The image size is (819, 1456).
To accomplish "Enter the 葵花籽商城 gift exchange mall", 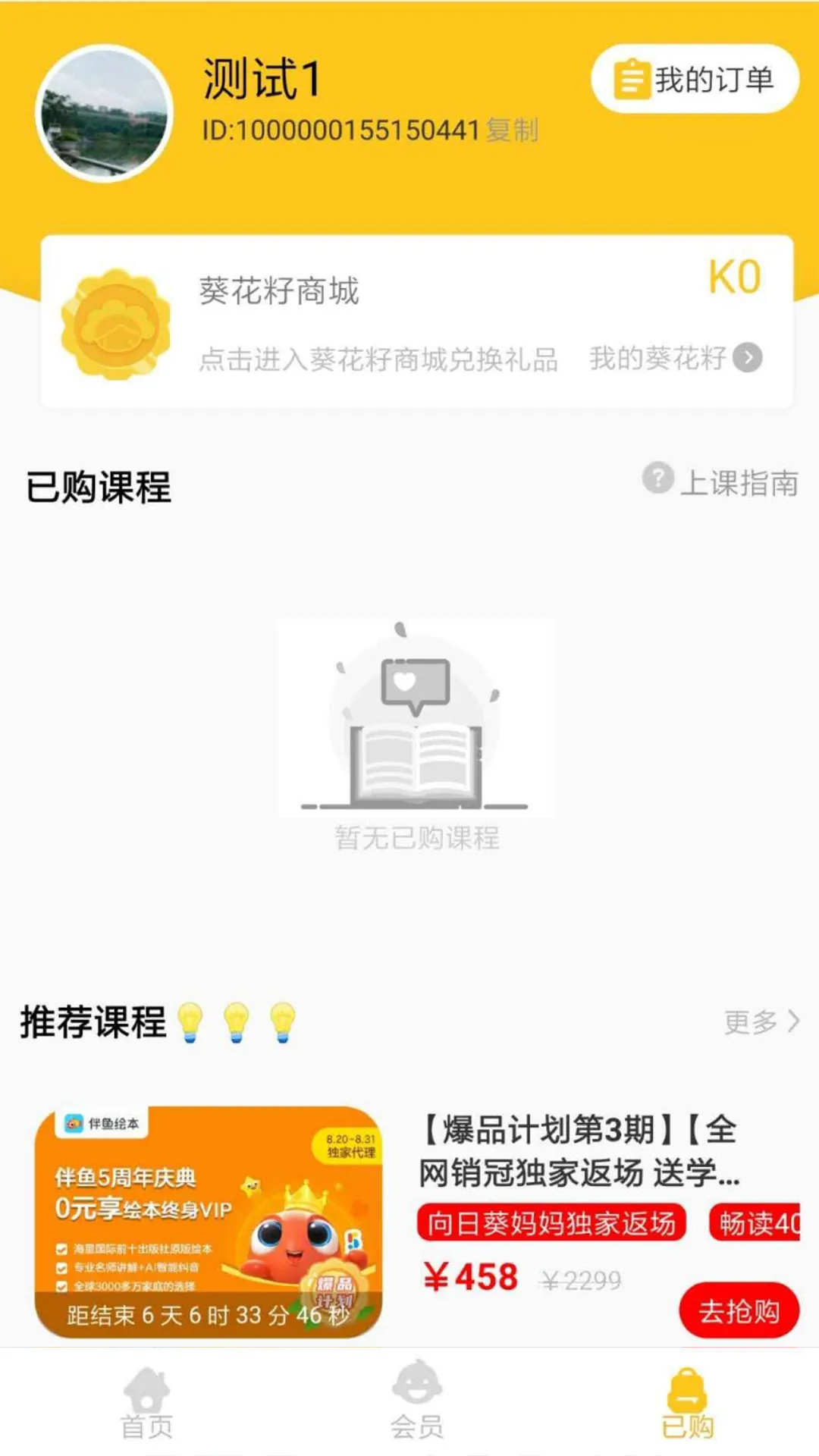I will click(378, 360).
